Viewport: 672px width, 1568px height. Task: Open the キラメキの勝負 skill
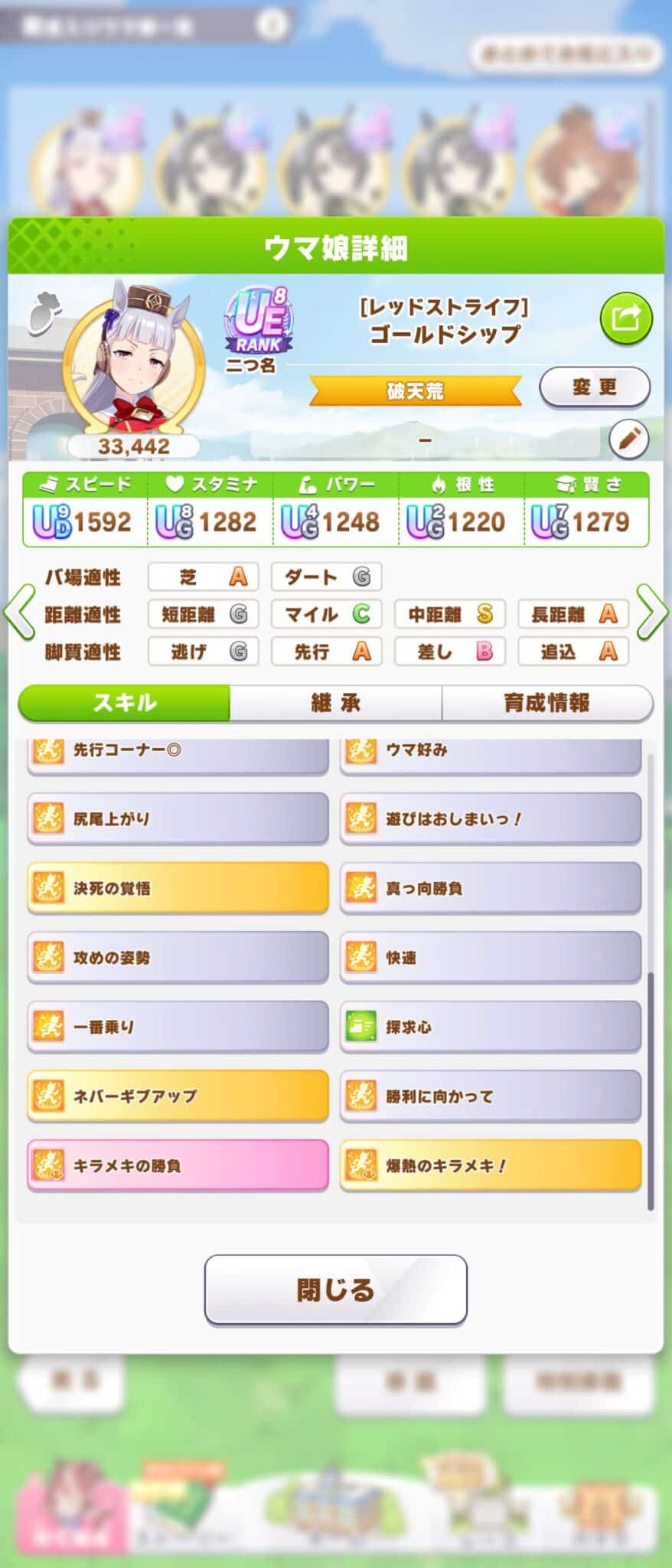point(178,1165)
